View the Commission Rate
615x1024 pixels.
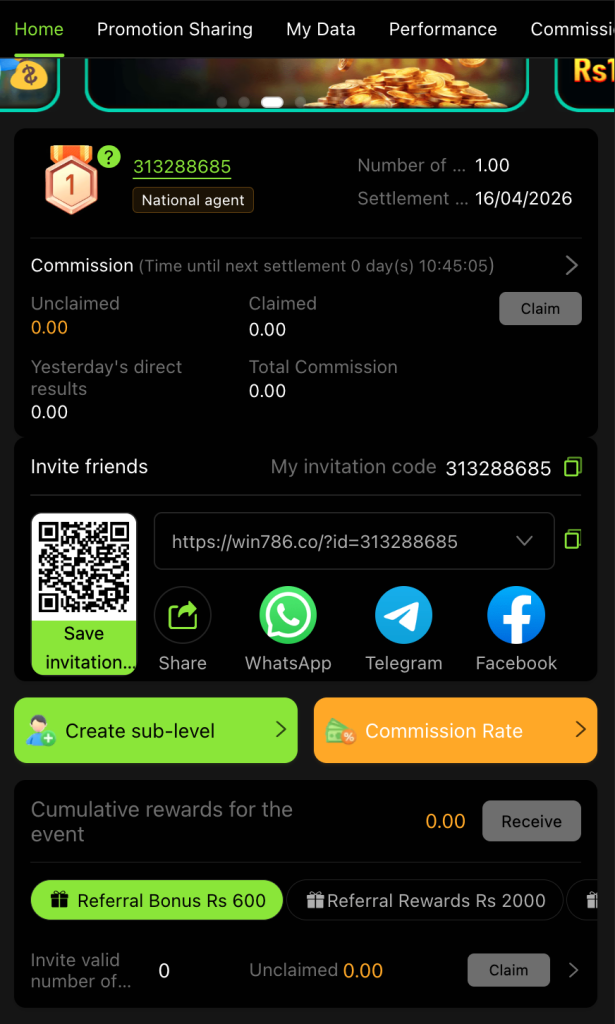click(455, 731)
